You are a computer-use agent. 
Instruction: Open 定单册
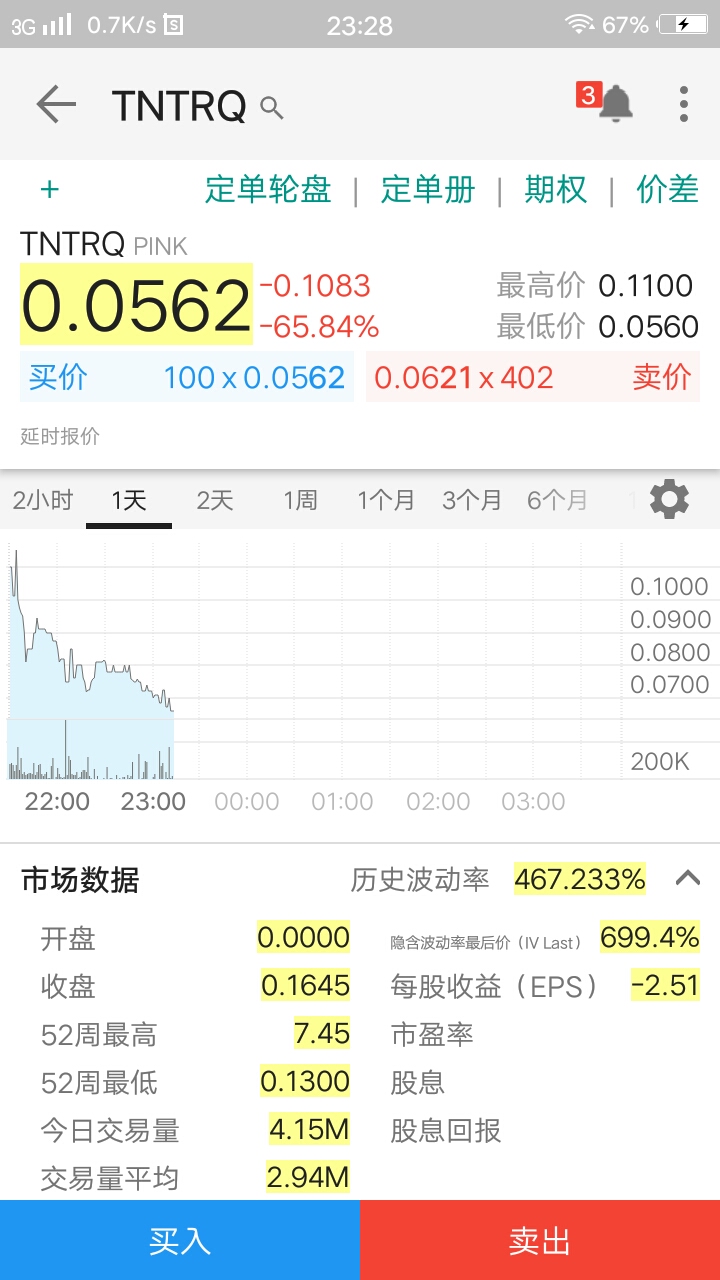pos(428,189)
